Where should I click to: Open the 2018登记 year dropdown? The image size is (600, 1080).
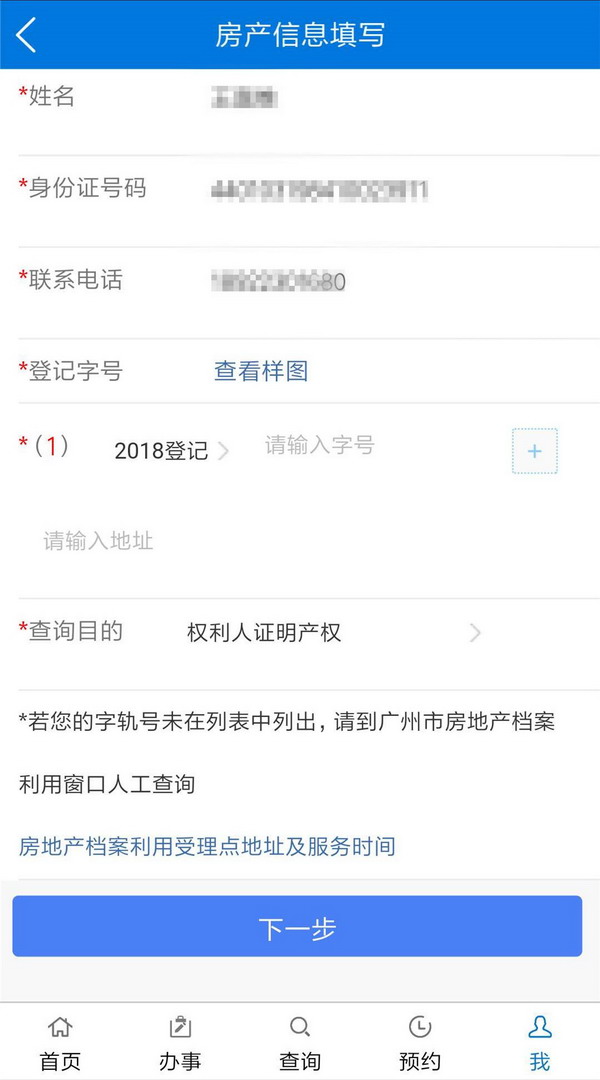point(171,450)
